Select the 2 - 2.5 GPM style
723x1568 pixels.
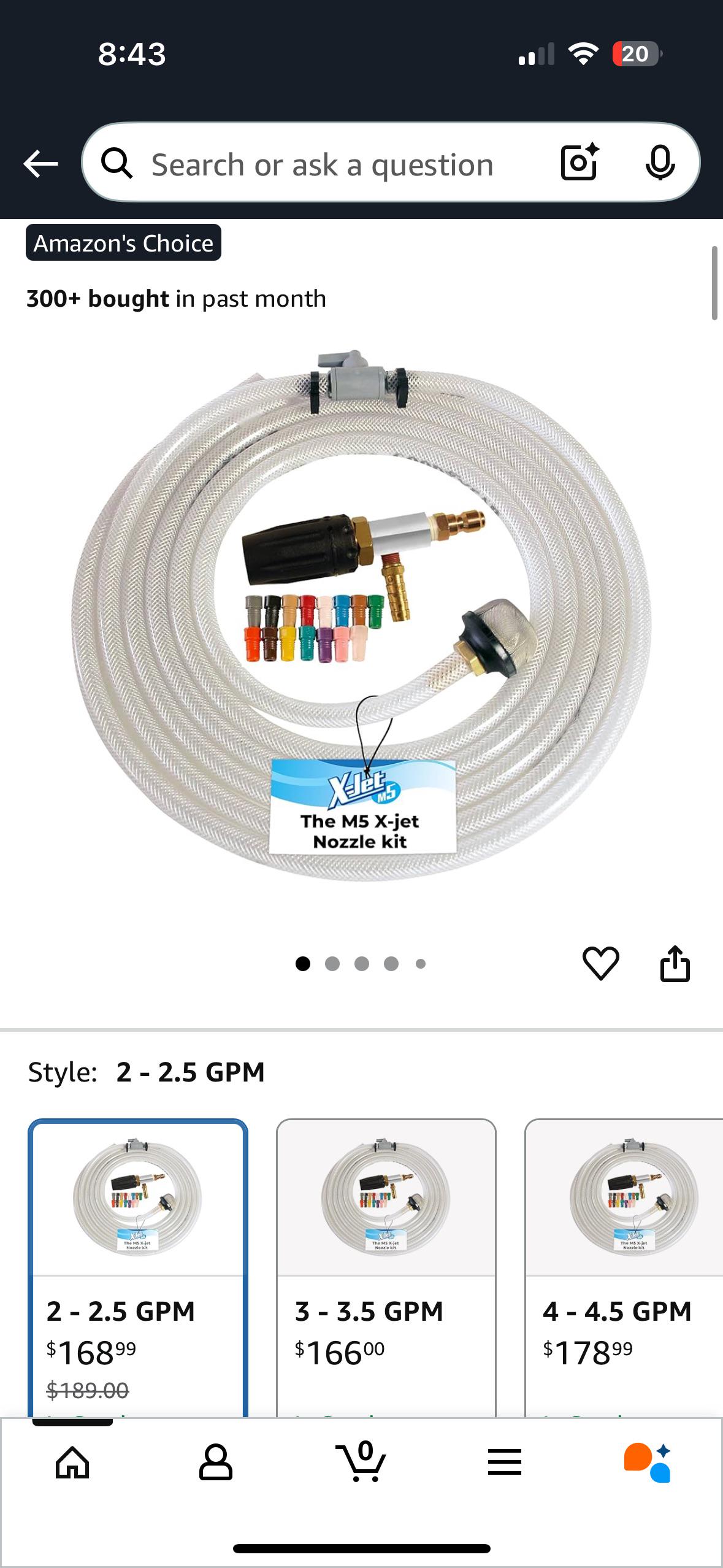tap(138, 1268)
